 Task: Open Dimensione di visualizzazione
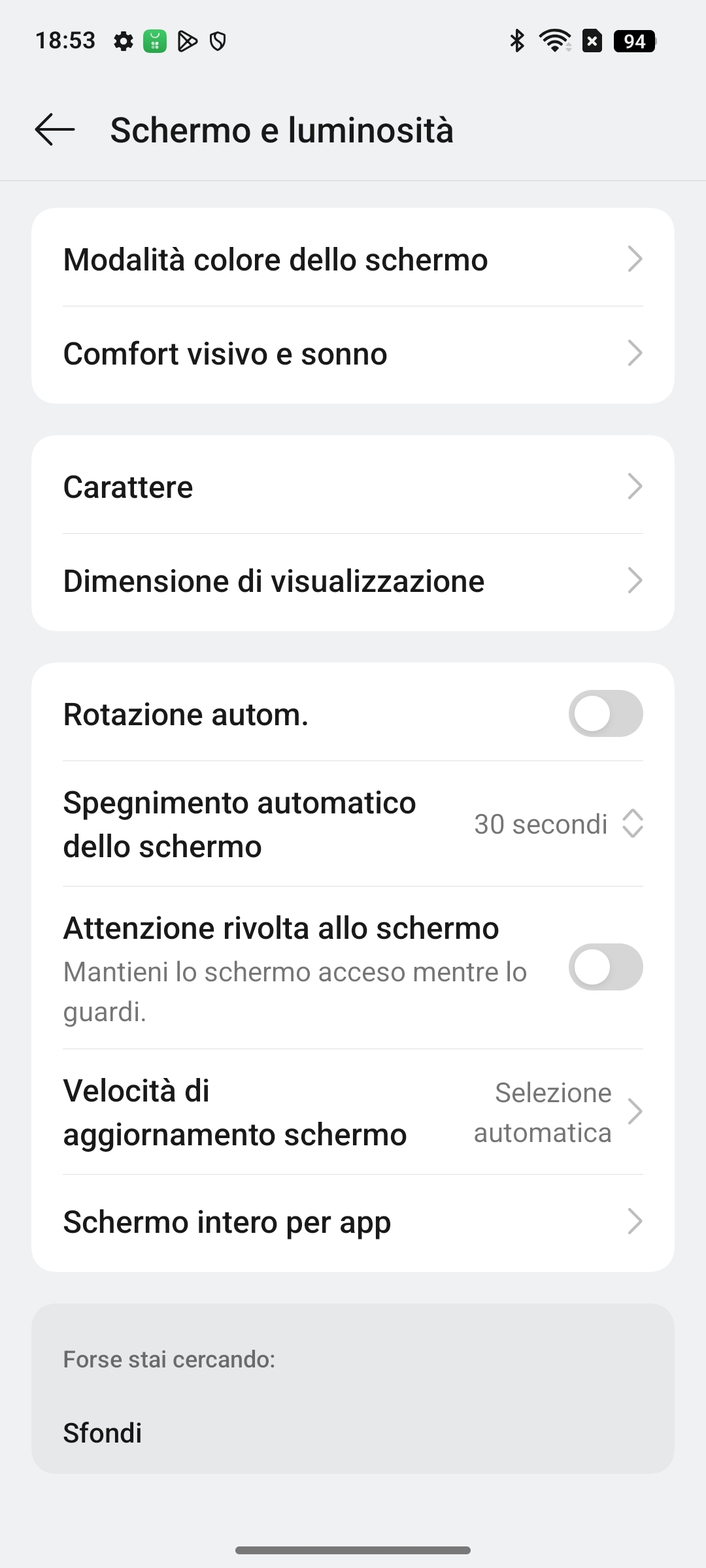(353, 581)
